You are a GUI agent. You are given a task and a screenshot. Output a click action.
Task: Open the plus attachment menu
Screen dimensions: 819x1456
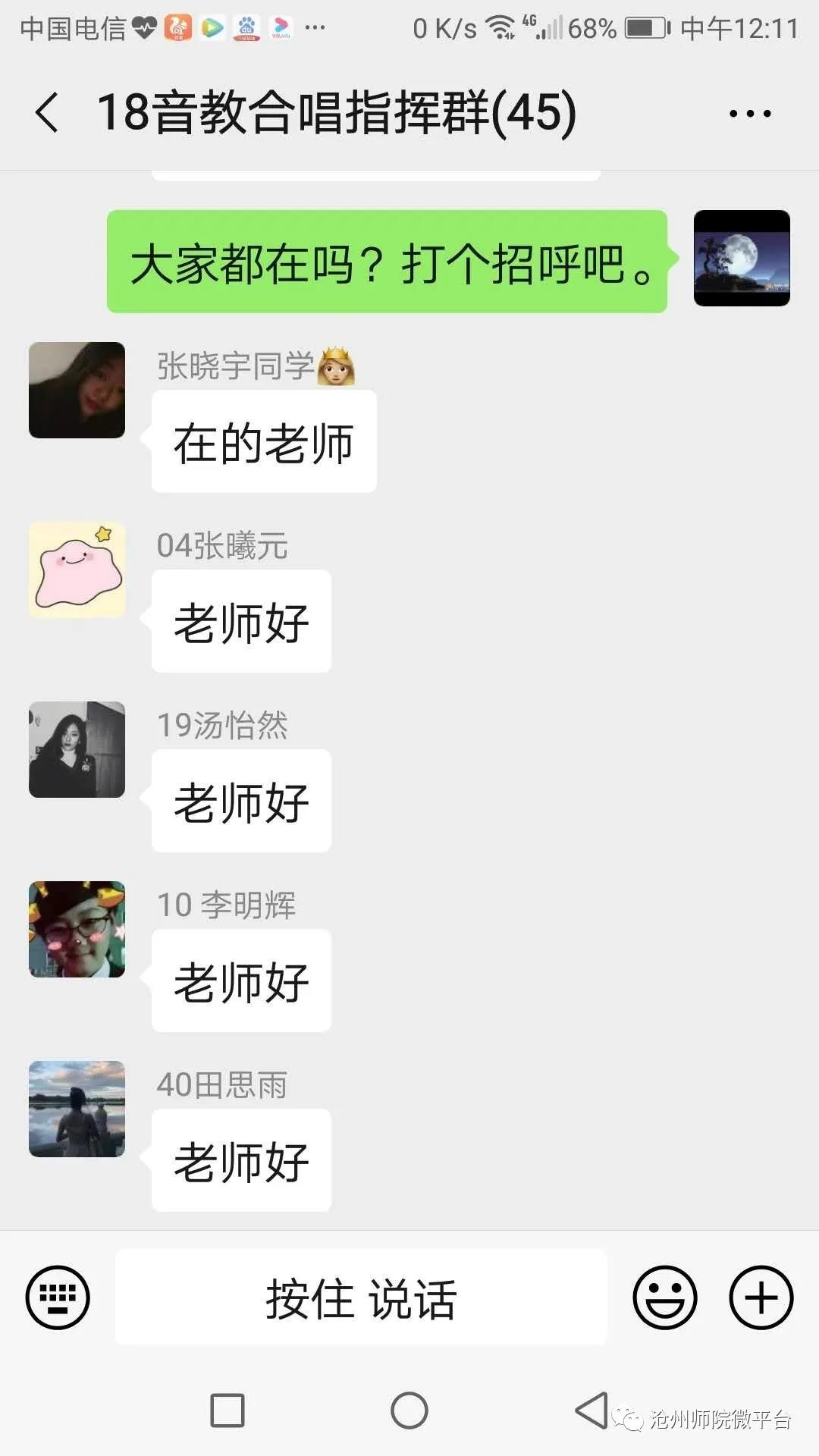761,1298
